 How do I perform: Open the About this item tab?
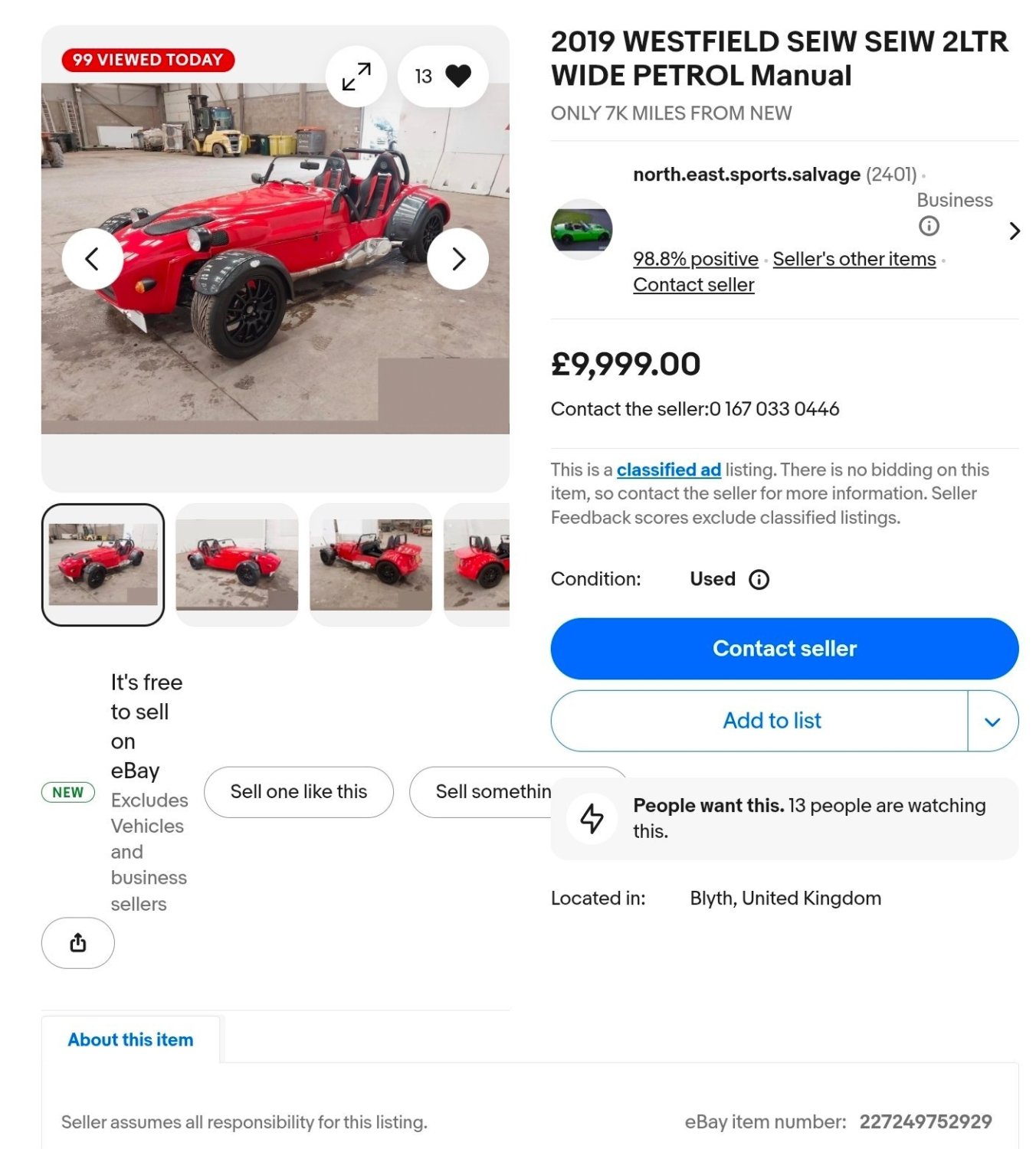(131, 1039)
